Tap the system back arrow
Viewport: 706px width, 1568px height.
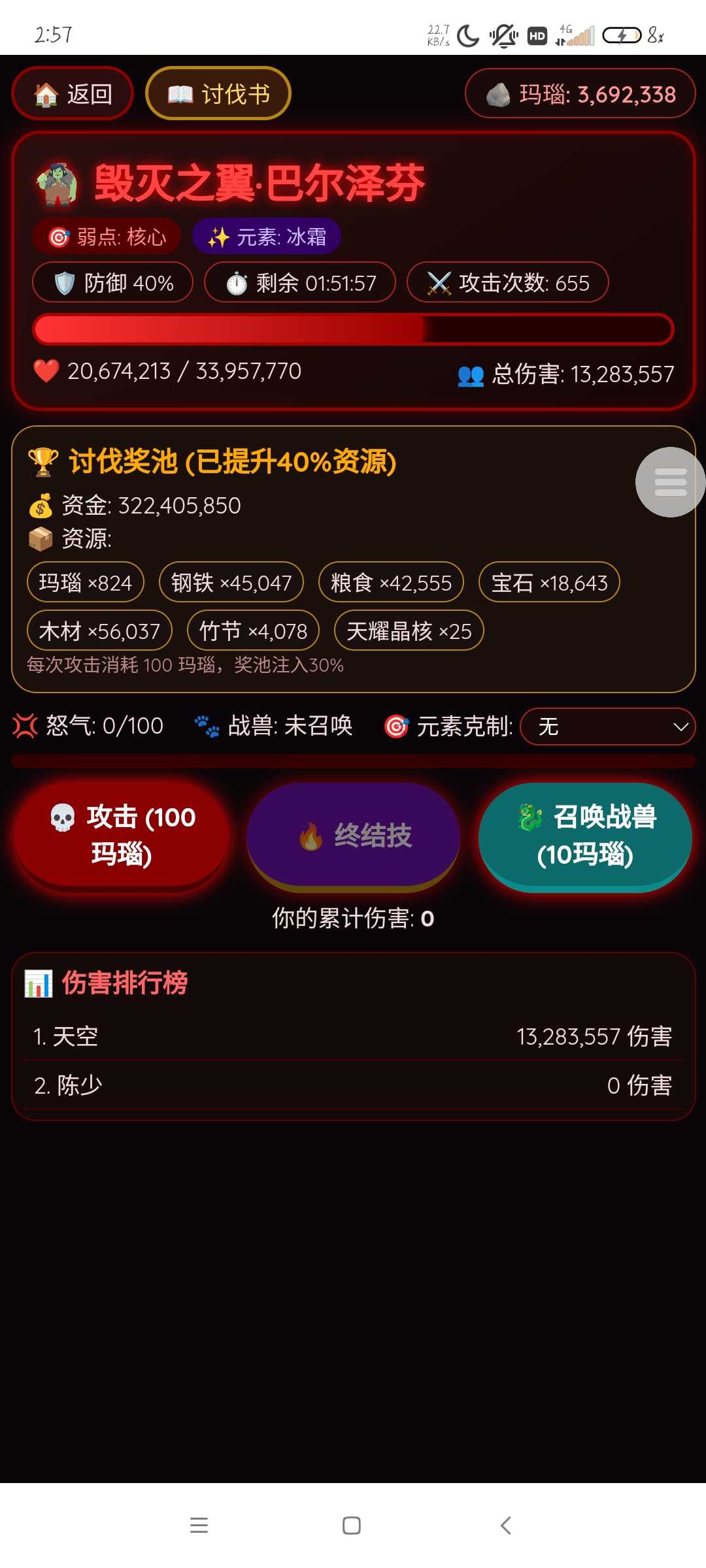coord(505,1526)
